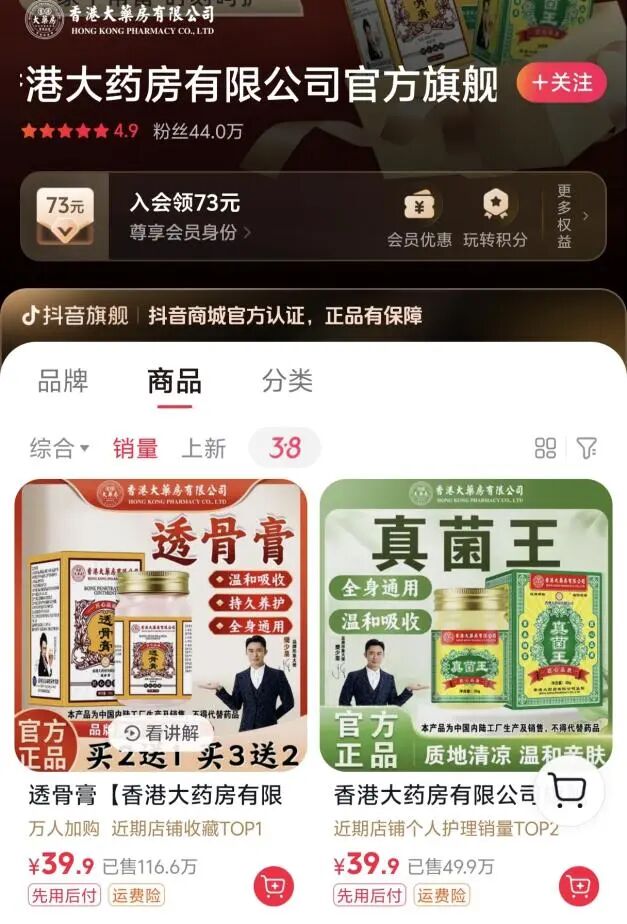The height and width of the screenshot is (924, 627).
Task: Select the 商品 tab
Action: pyautogui.click(x=174, y=381)
